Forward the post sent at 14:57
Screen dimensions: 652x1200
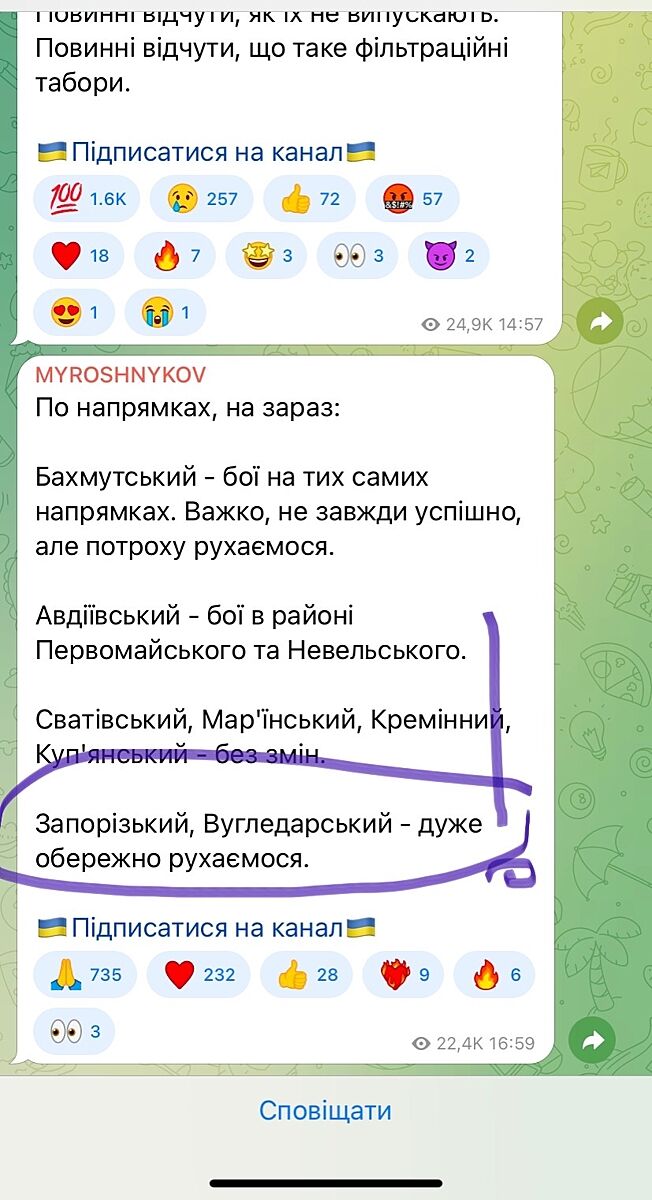pyautogui.click(x=599, y=322)
